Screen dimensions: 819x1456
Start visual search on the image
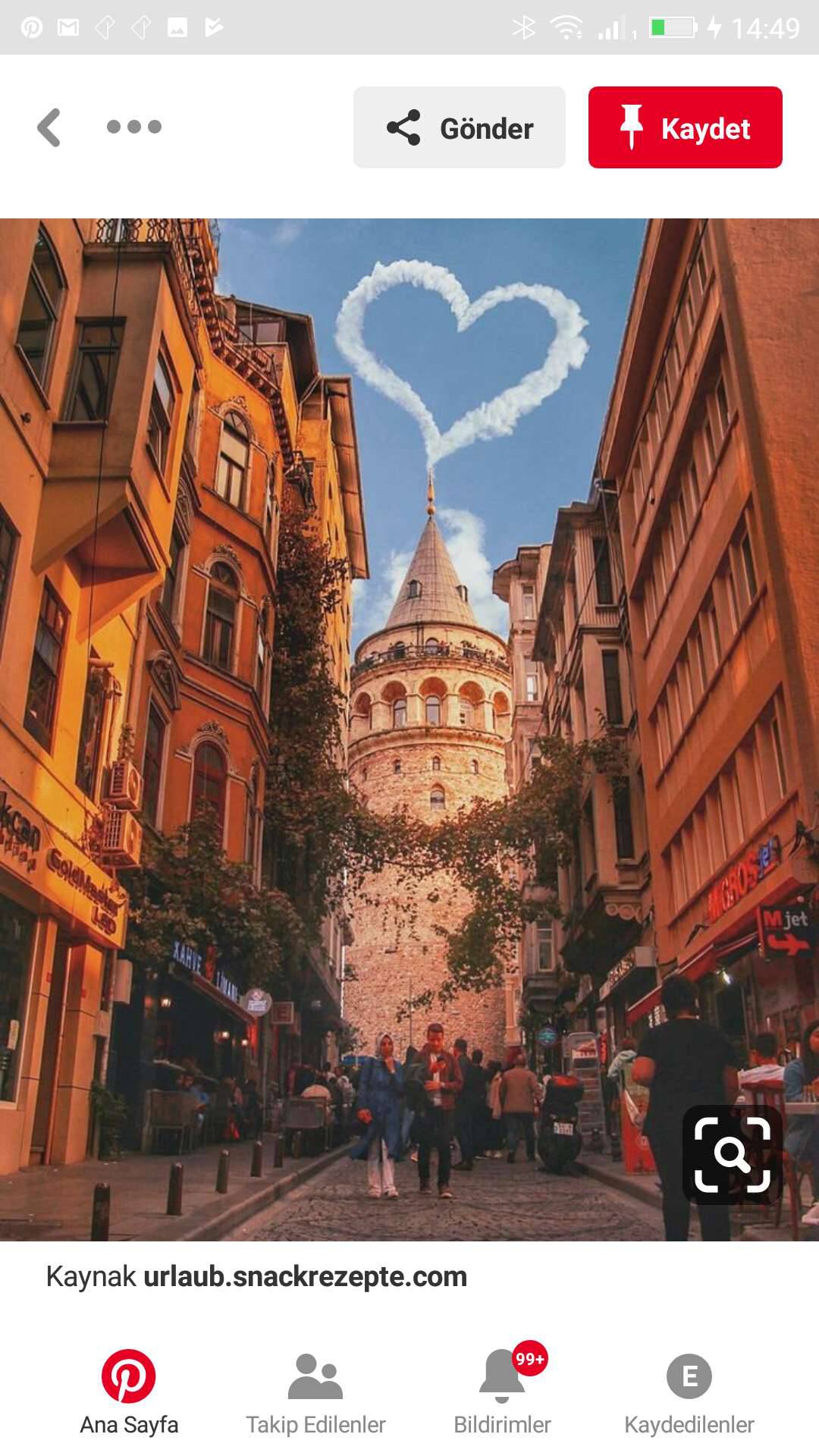tap(732, 1154)
